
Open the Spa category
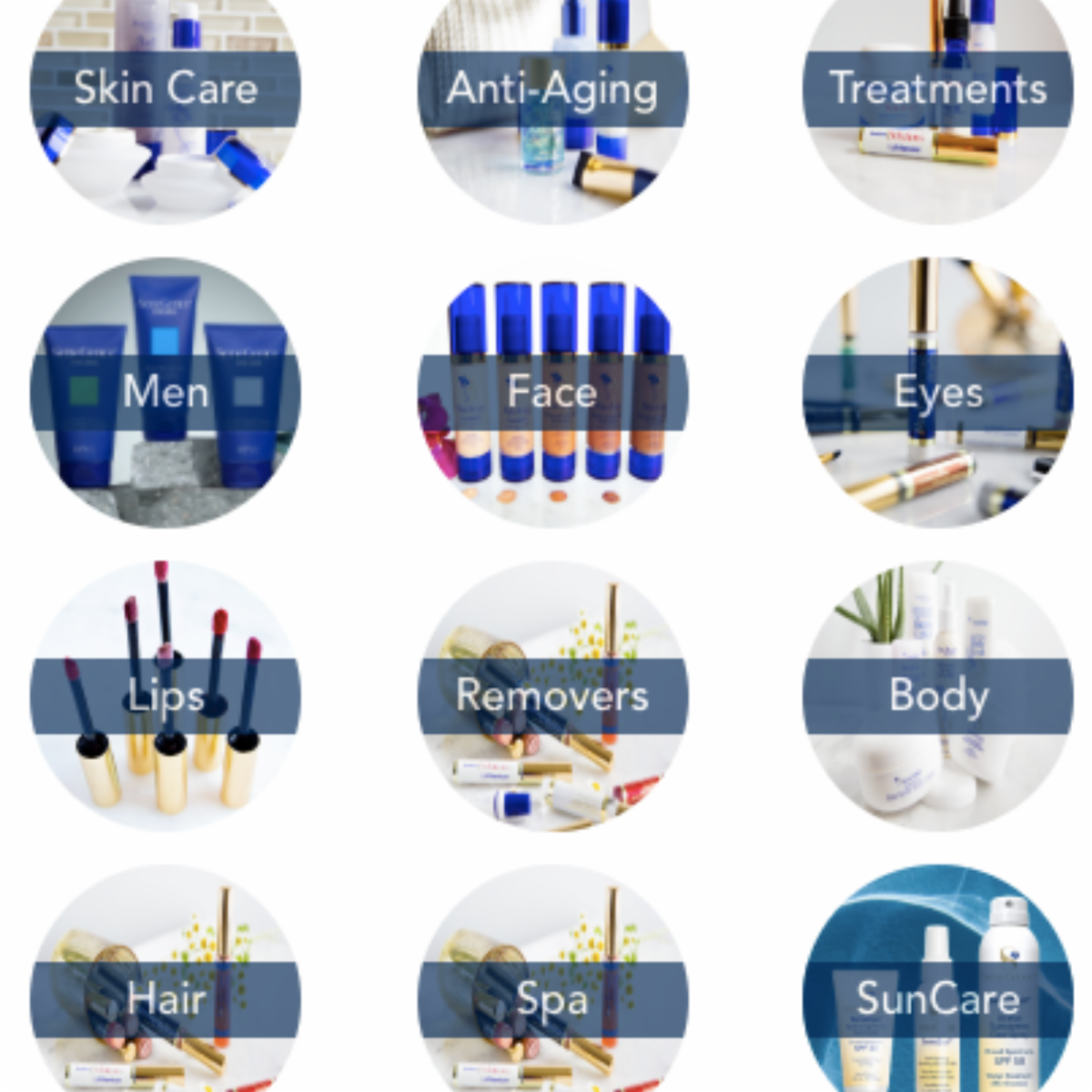(x=552, y=998)
